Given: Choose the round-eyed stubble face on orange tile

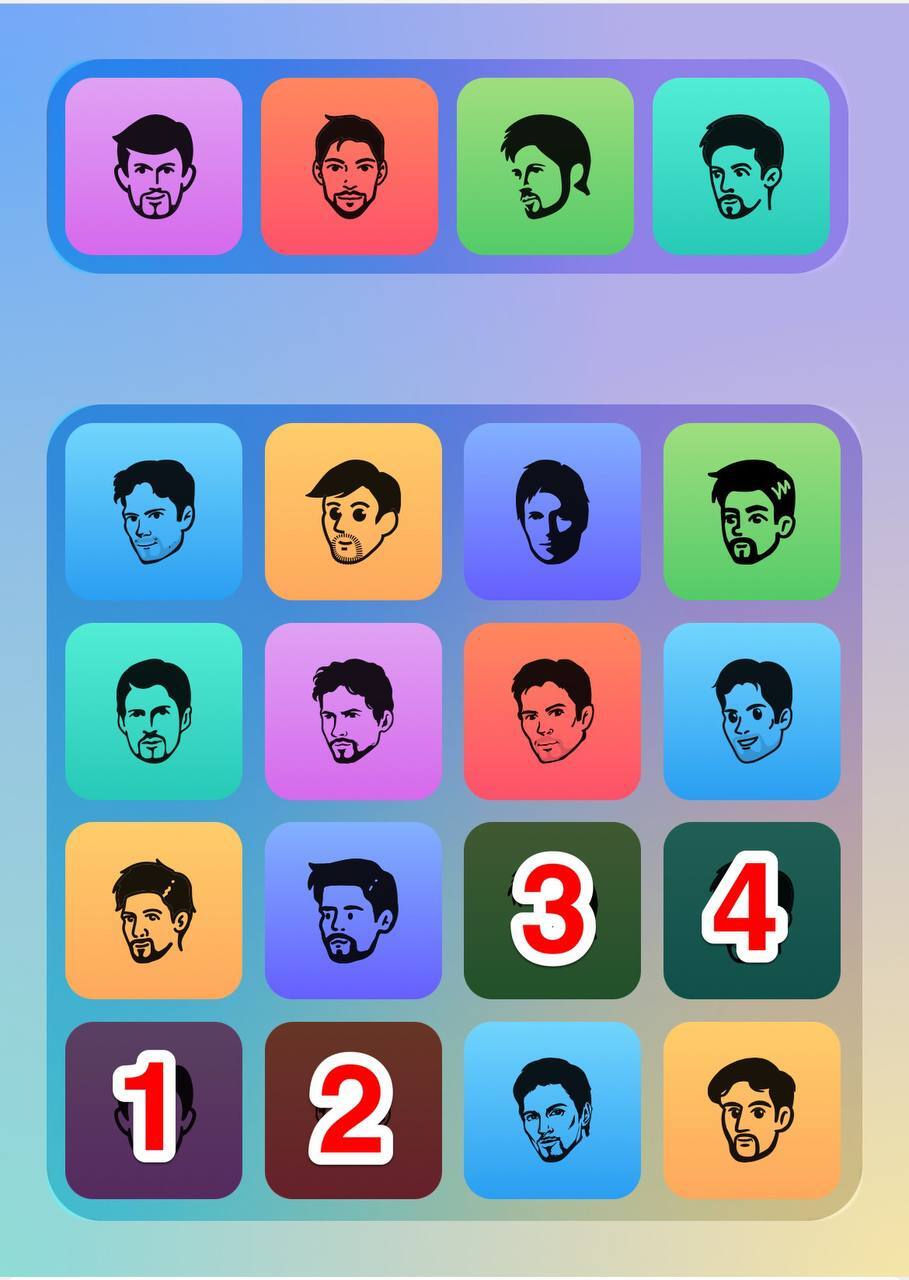Looking at the screenshot, I should pyautogui.click(x=353, y=511).
